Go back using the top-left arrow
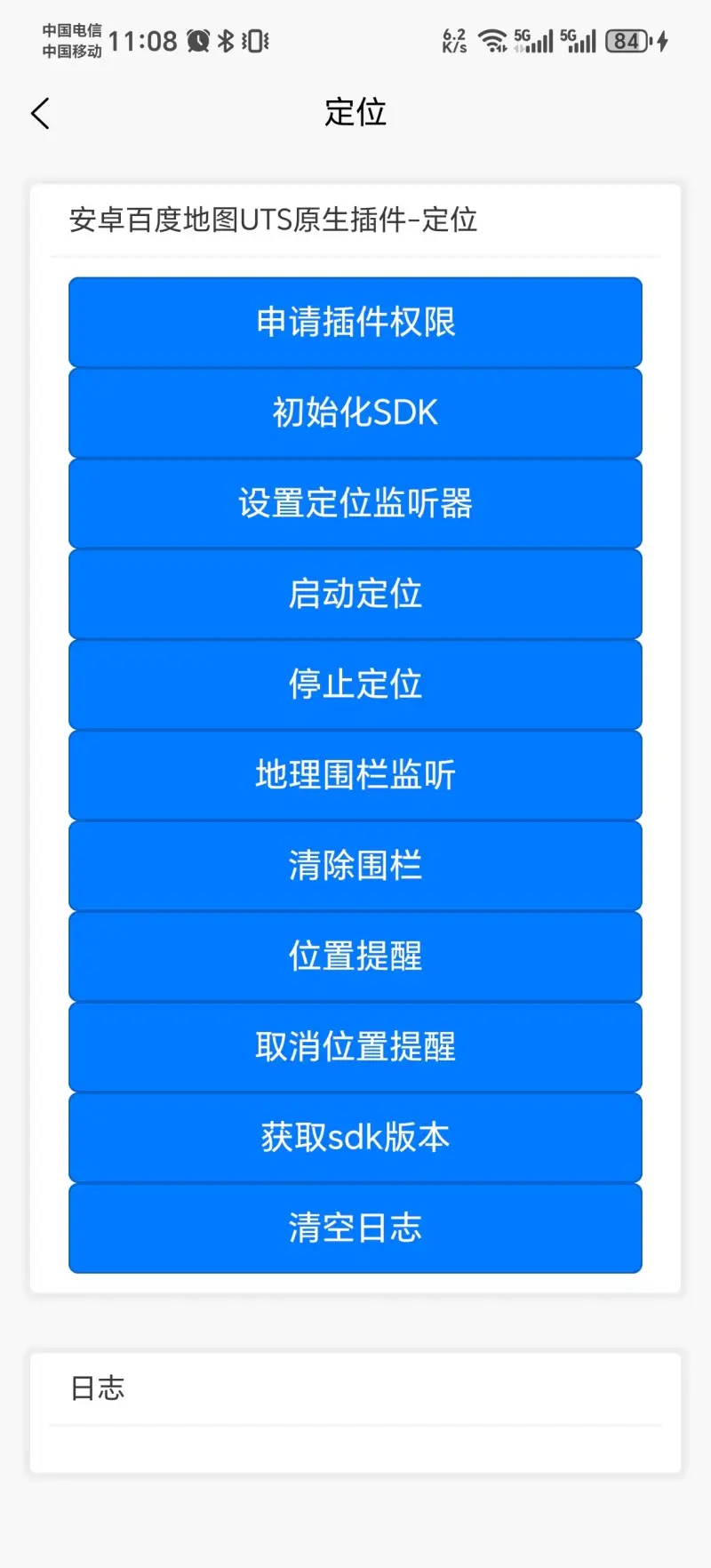 (40, 114)
